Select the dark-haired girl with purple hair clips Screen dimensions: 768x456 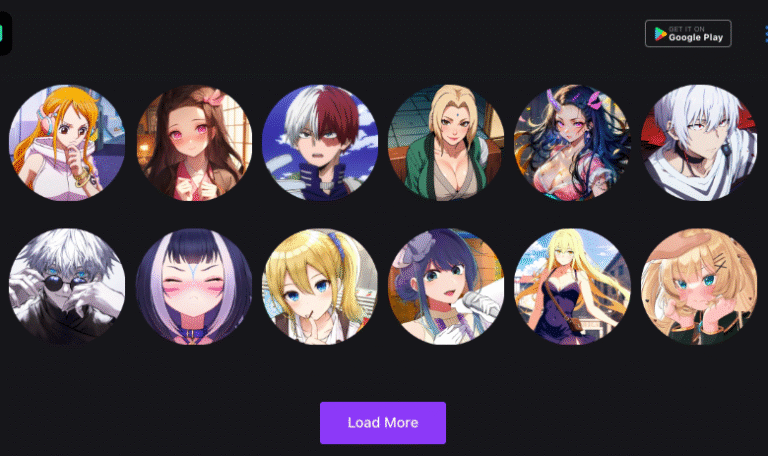pos(572,143)
